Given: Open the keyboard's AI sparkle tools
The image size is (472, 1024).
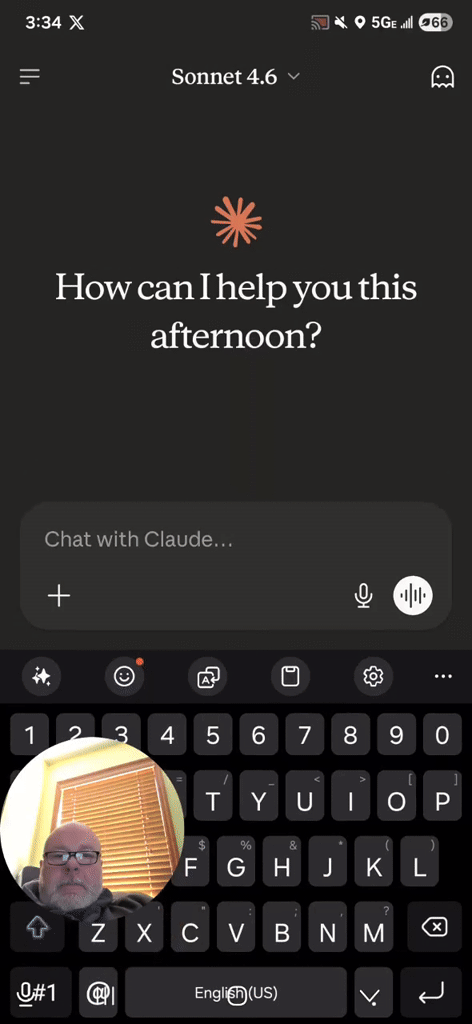Looking at the screenshot, I should (41, 677).
